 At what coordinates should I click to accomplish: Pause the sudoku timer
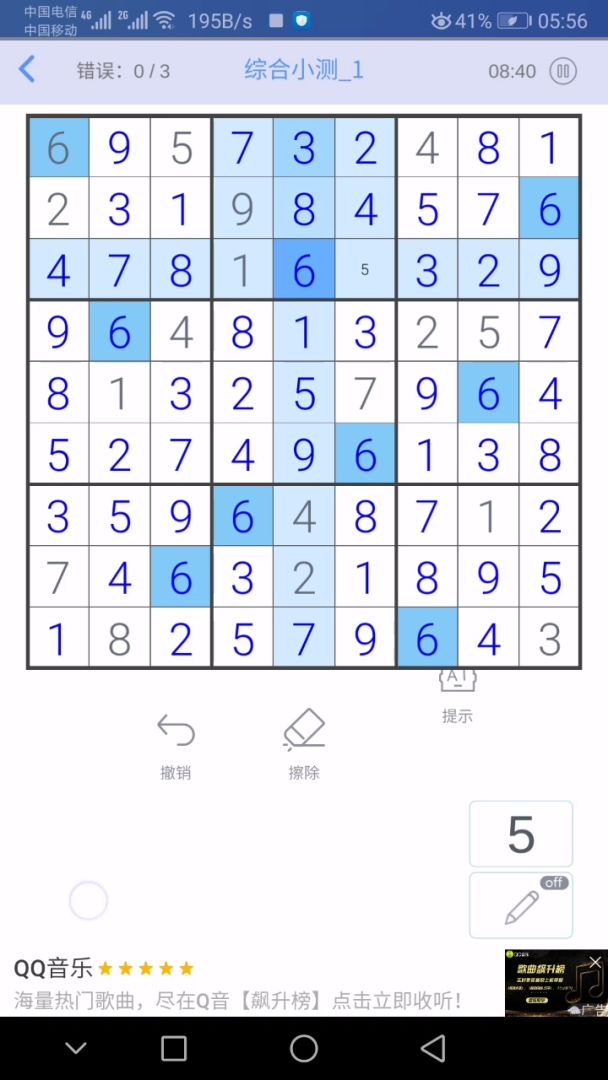click(x=563, y=71)
